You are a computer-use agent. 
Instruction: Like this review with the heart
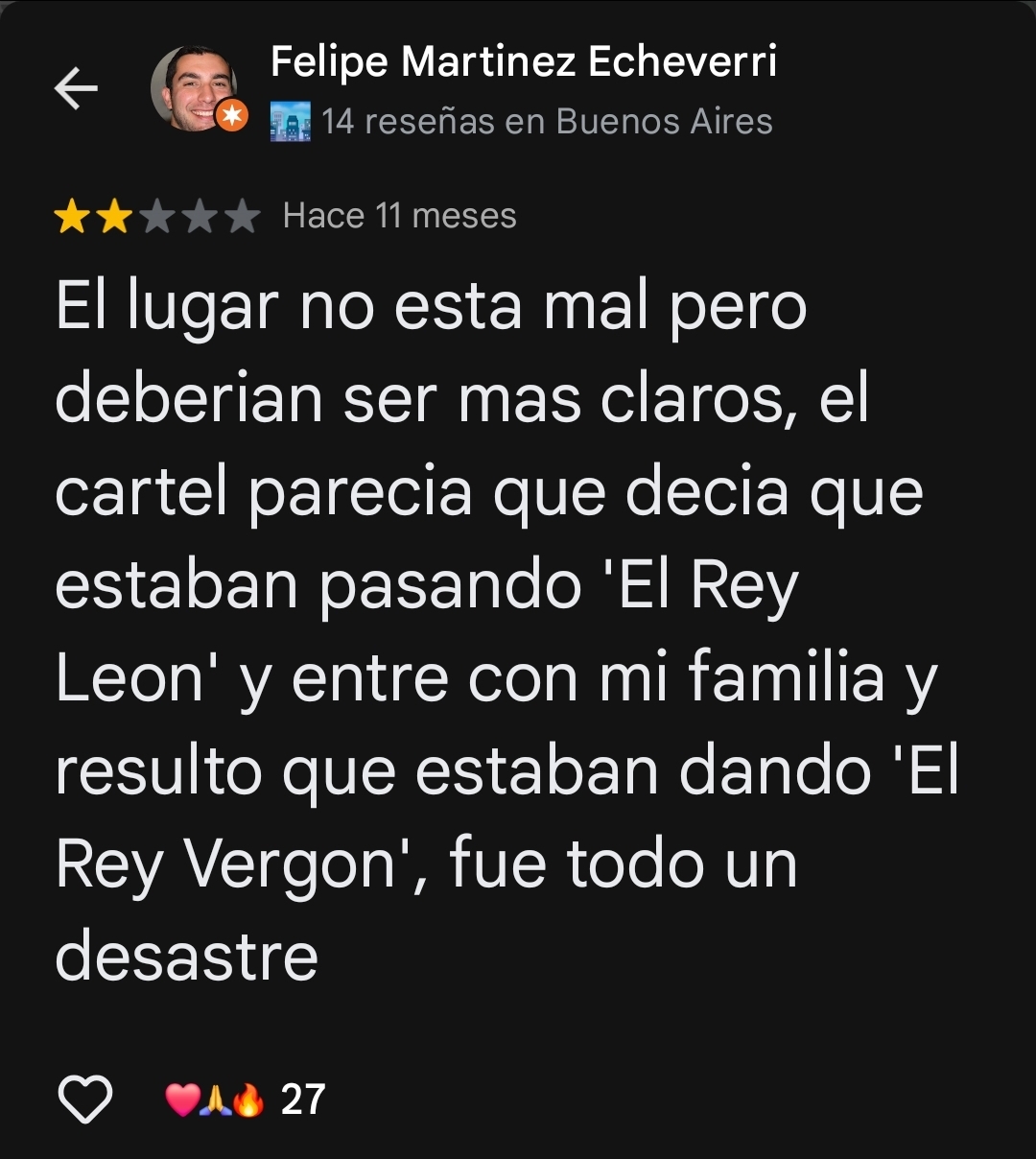(x=85, y=1099)
